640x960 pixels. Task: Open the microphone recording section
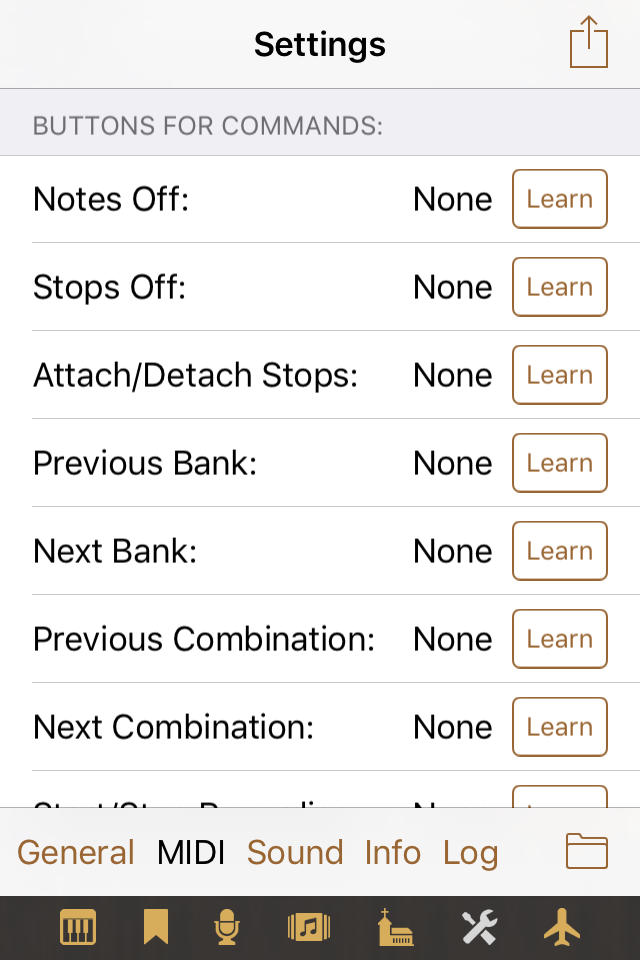tap(227, 928)
